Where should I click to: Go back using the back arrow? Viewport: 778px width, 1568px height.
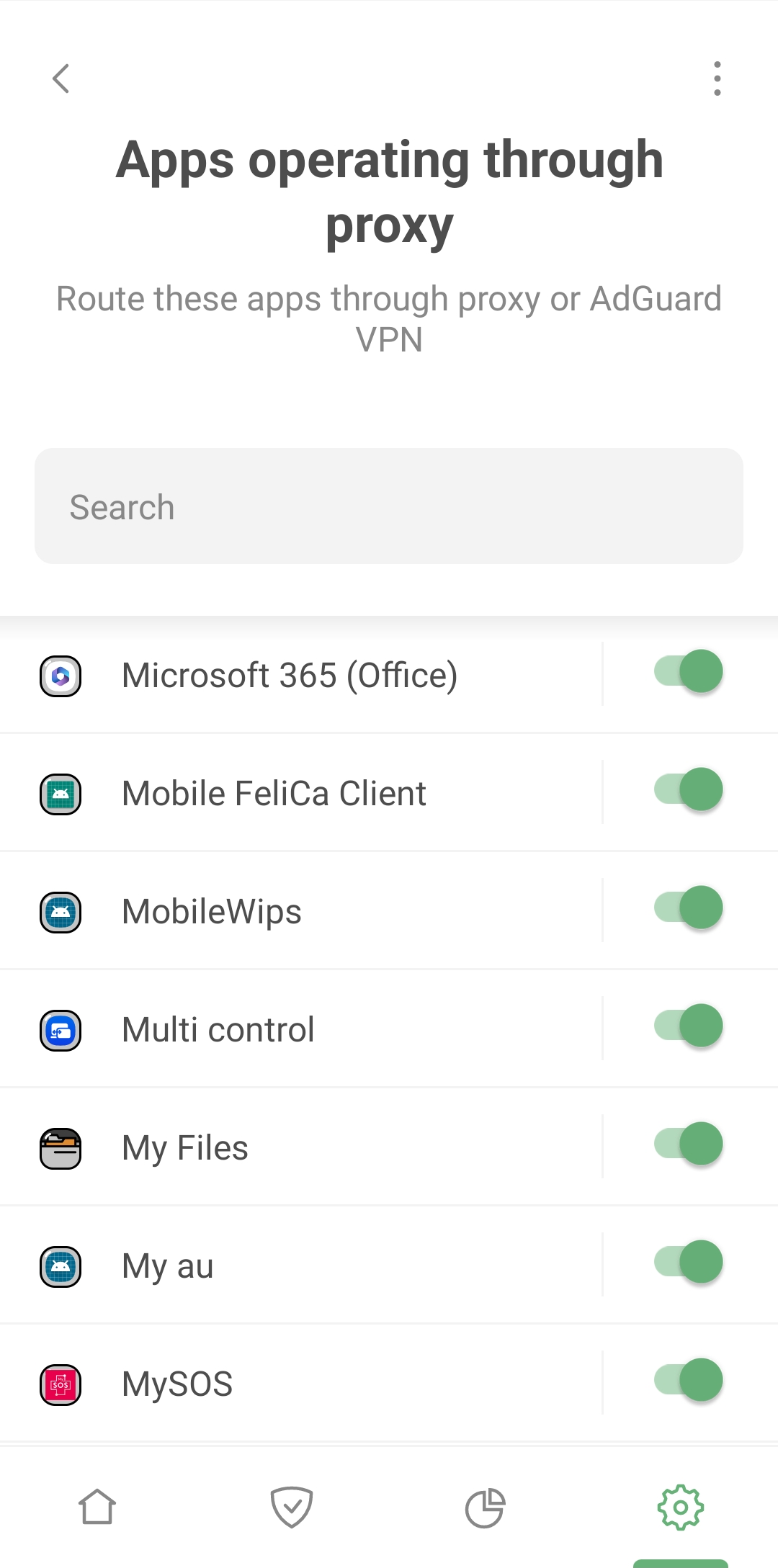pyautogui.click(x=61, y=79)
